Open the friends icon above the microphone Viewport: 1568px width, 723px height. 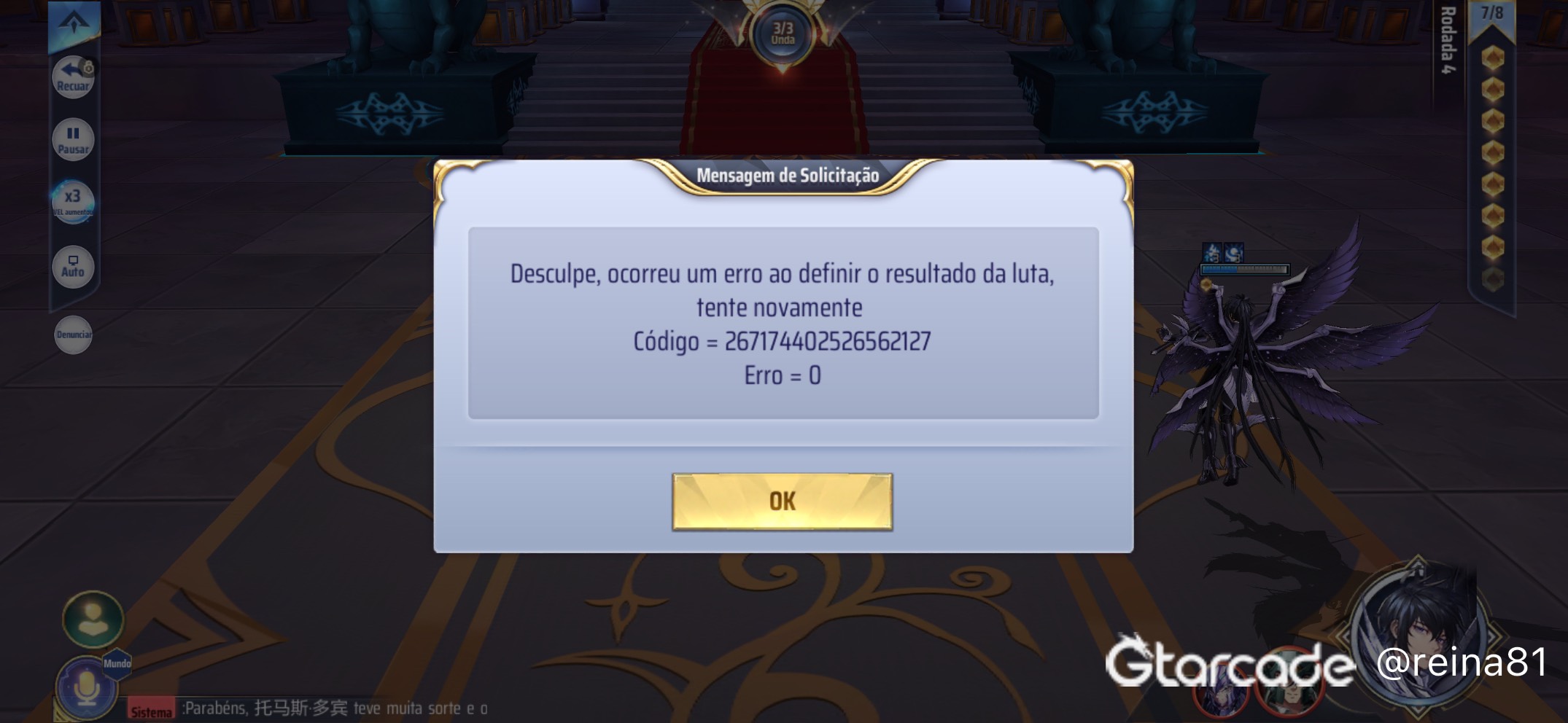93,620
